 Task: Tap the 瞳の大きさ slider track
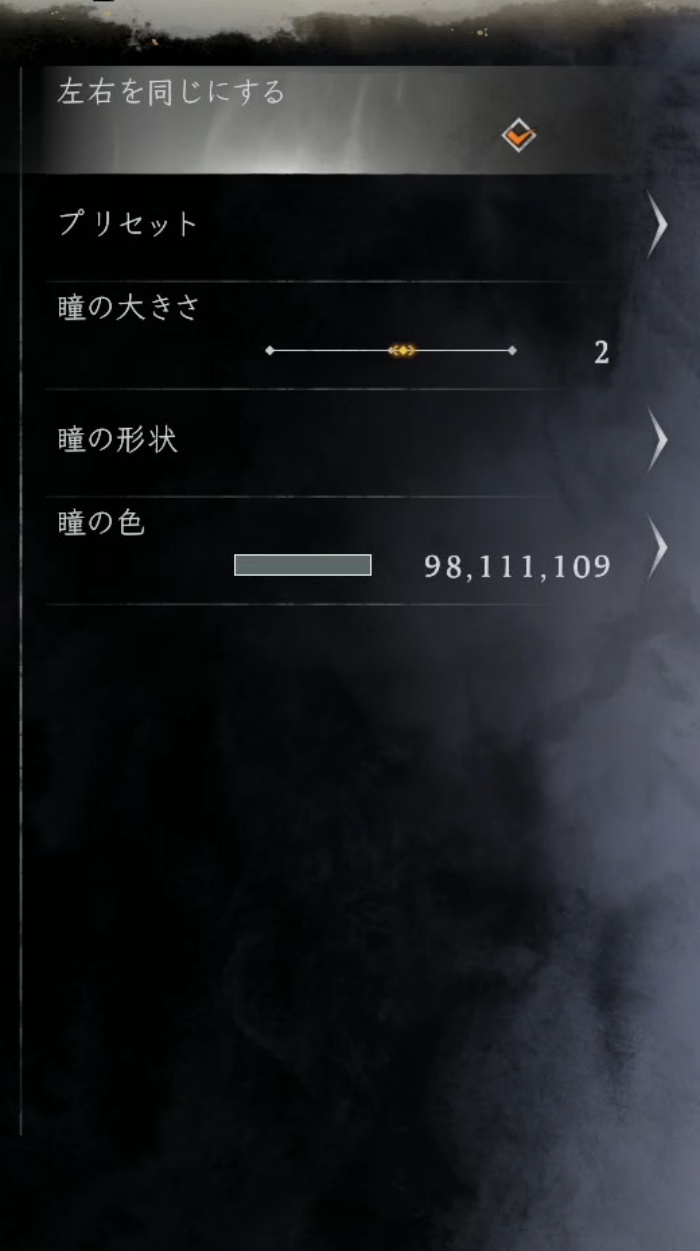(x=391, y=351)
